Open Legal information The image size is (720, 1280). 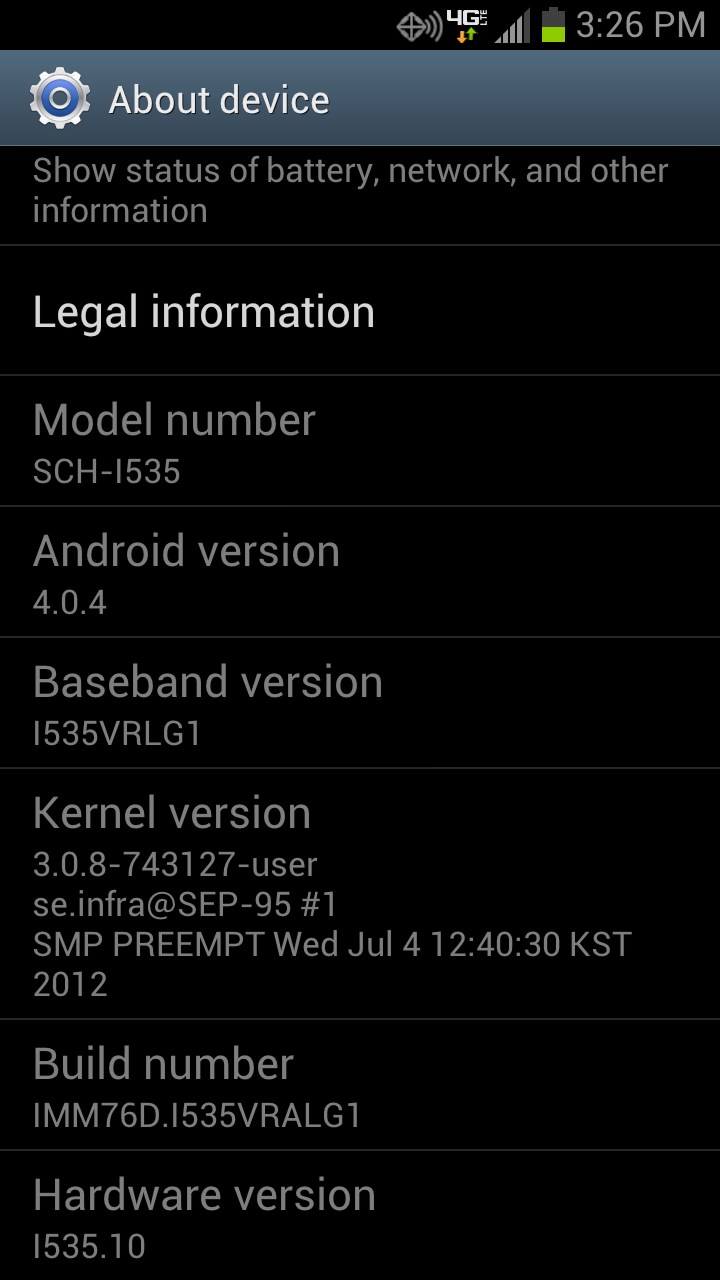tap(204, 312)
